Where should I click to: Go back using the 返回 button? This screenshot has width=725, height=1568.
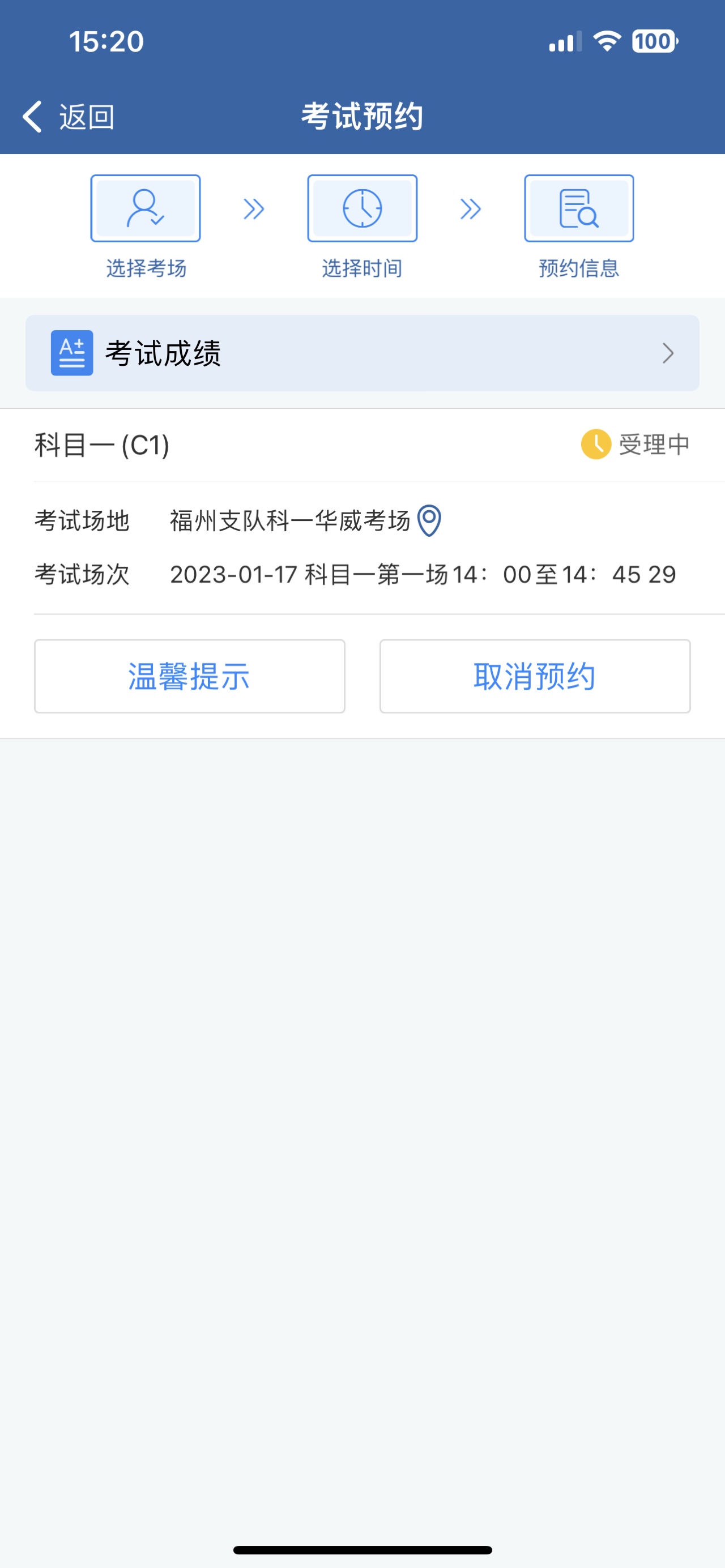click(x=68, y=116)
